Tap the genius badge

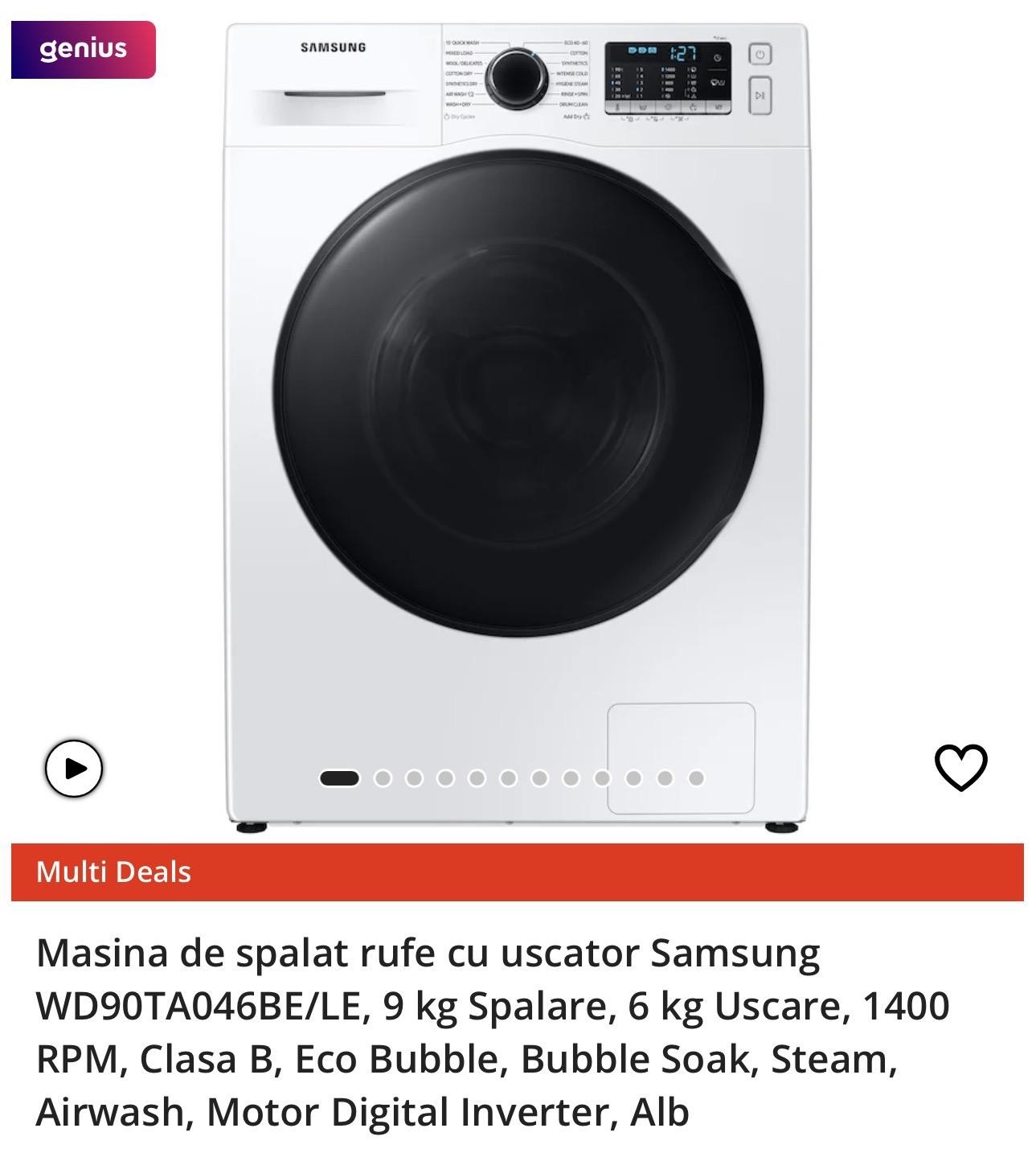pos(84,49)
